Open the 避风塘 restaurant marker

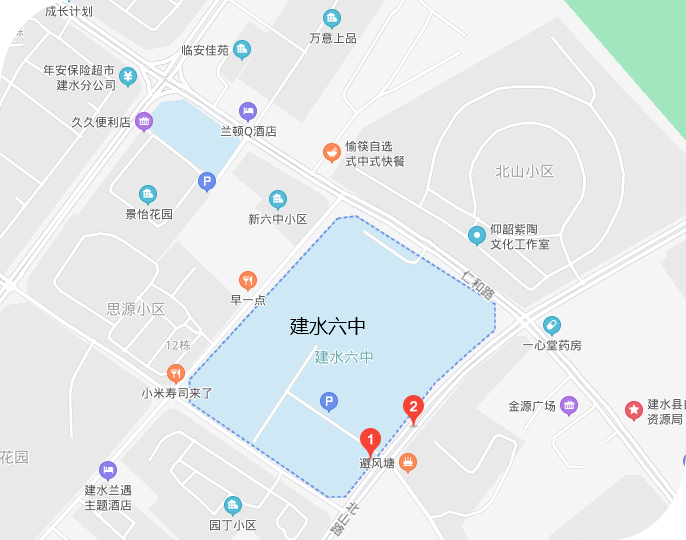coord(407,462)
